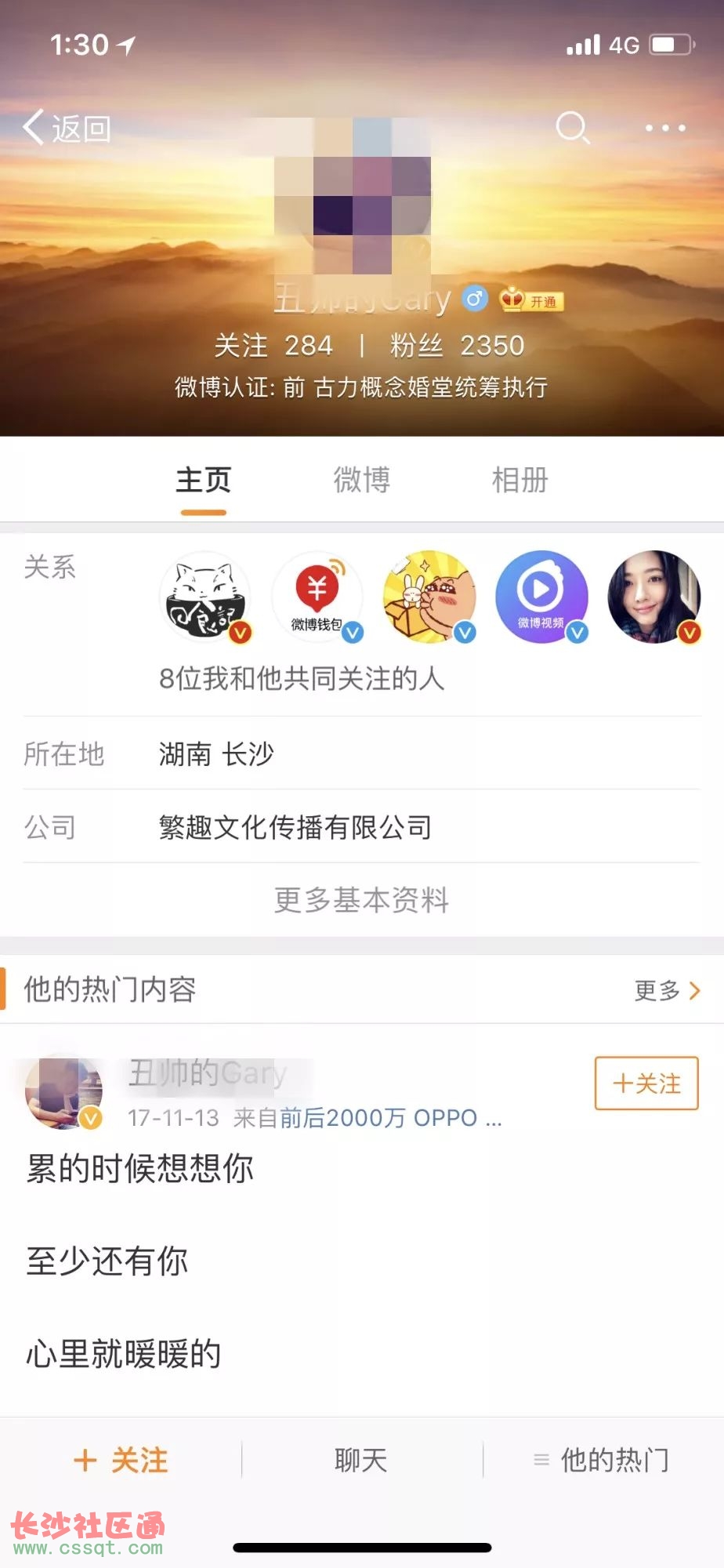Viewport: 724px width, 1568px height.
Task: Open the search magnifier icon
Action: [572, 127]
